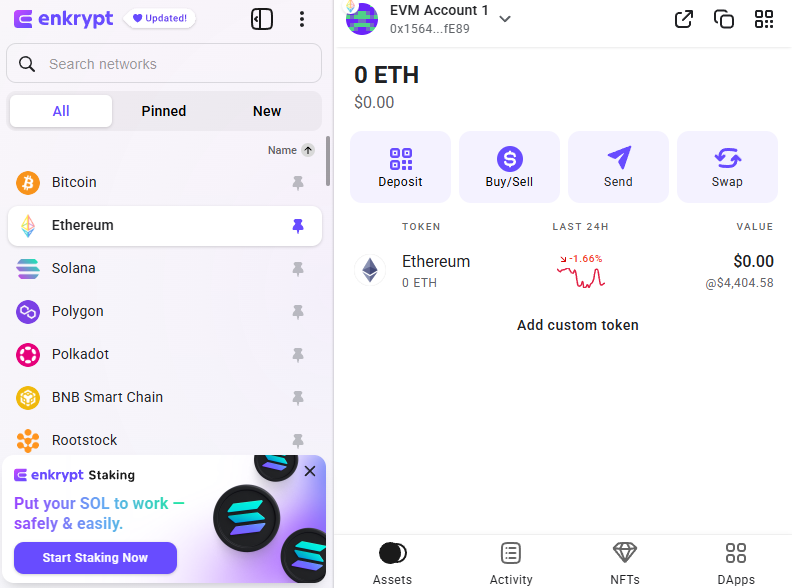Add custom token
The width and height of the screenshot is (792, 588).
pyautogui.click(x=577, y=325)
